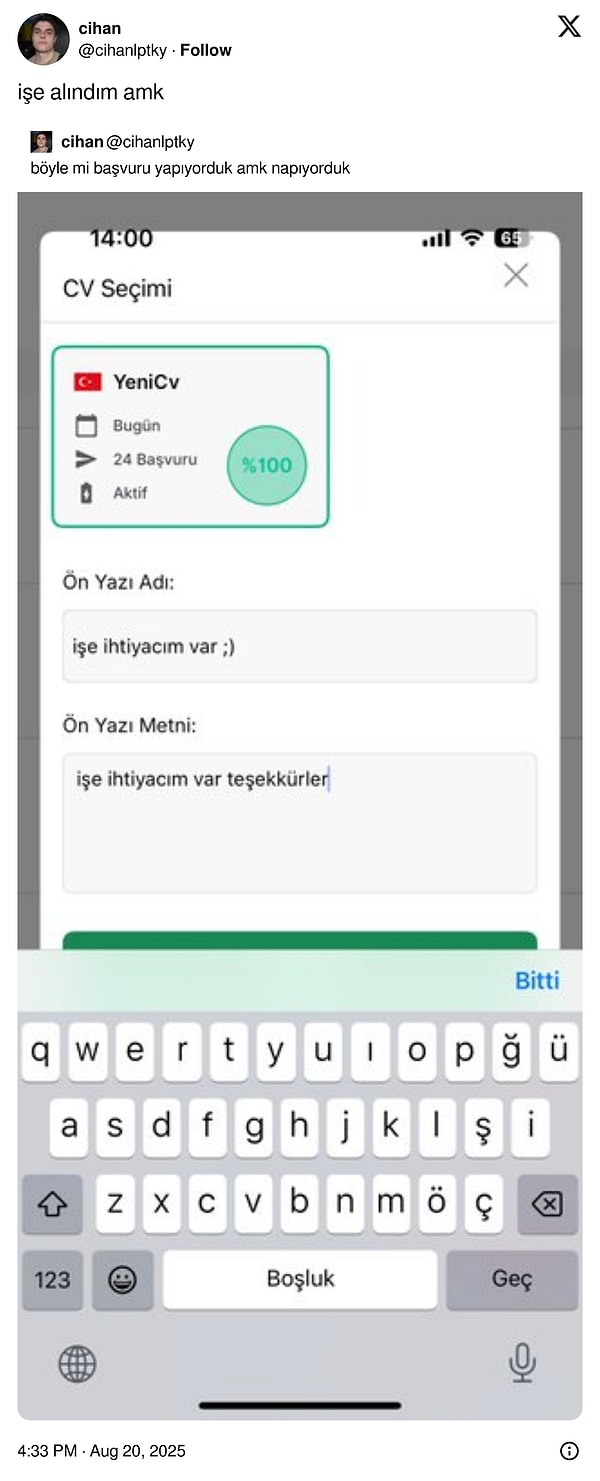Open the tweet timestamp Aug 20, 2025
The height and width of the screenshot is (1481, 600).
[x=102, y=1450]
